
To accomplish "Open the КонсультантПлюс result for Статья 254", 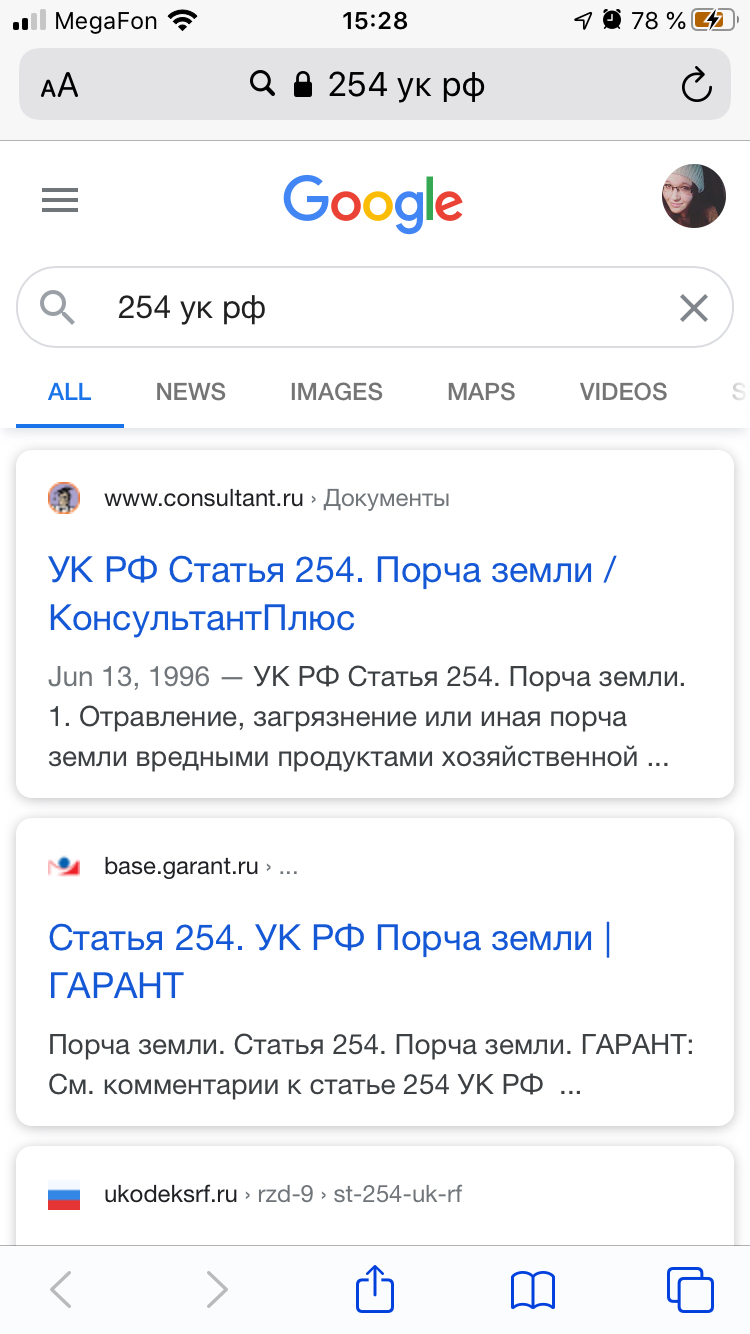I will click(x=332, y=594).
